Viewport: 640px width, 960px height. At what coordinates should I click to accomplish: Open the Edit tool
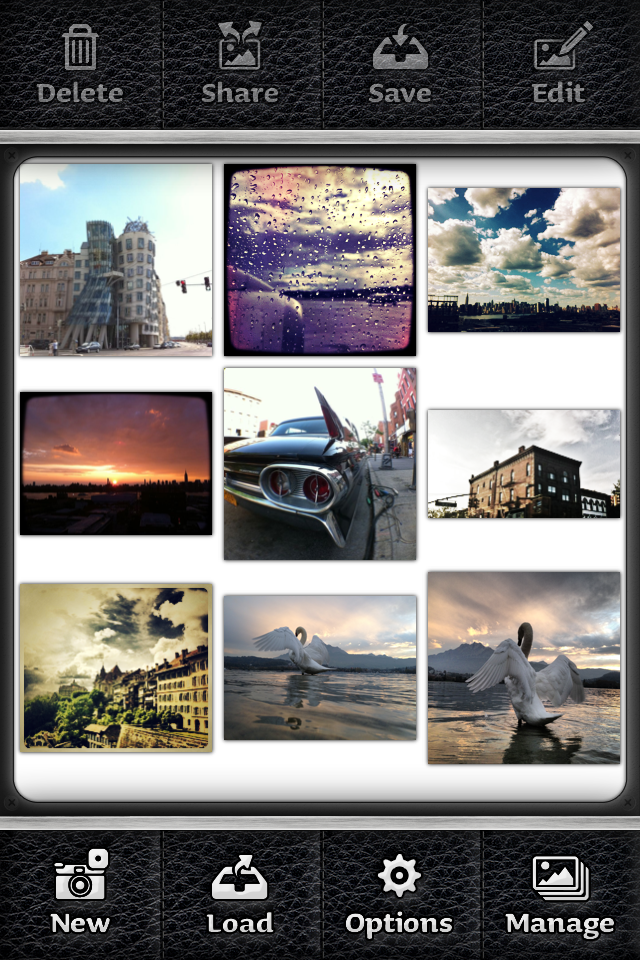pos(558,65)
